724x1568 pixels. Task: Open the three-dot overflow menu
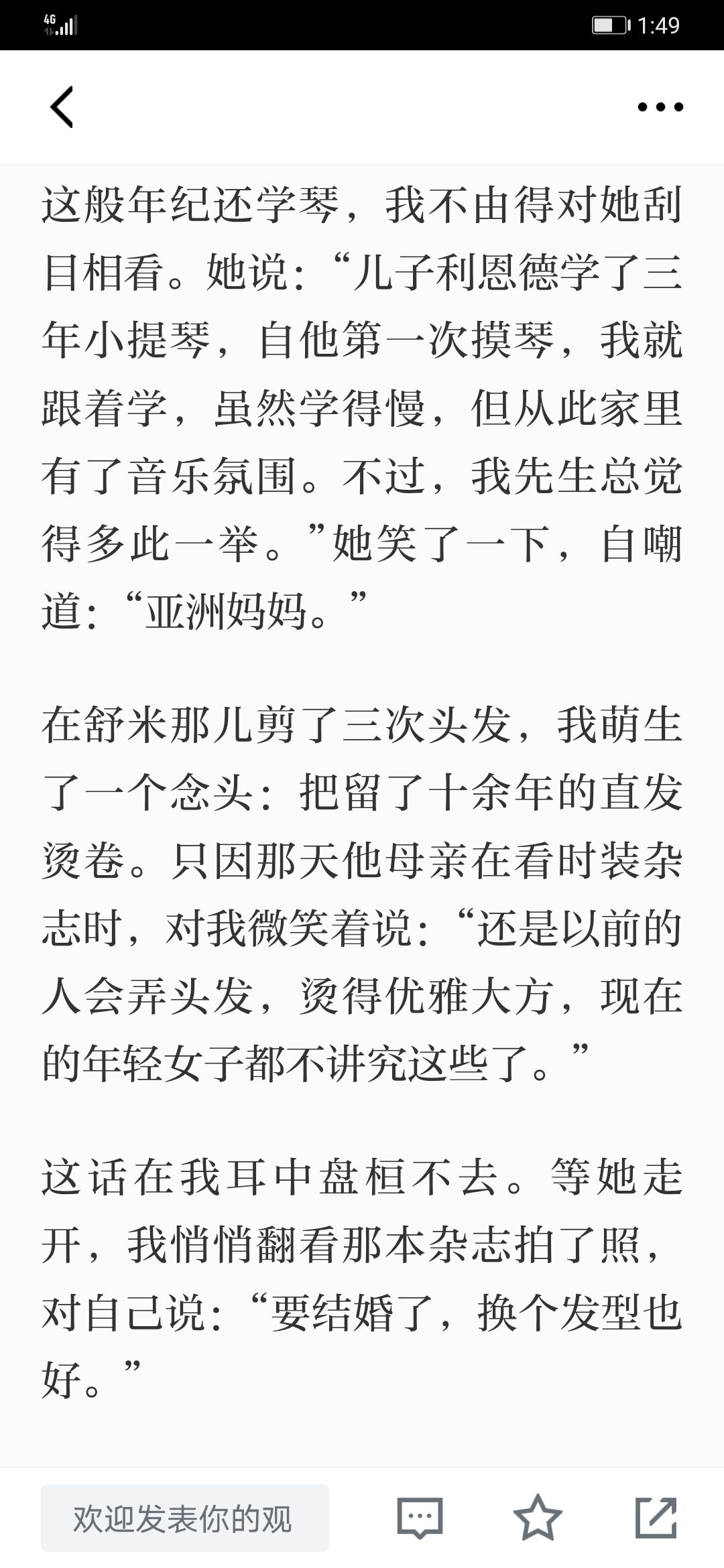(660, 107)
